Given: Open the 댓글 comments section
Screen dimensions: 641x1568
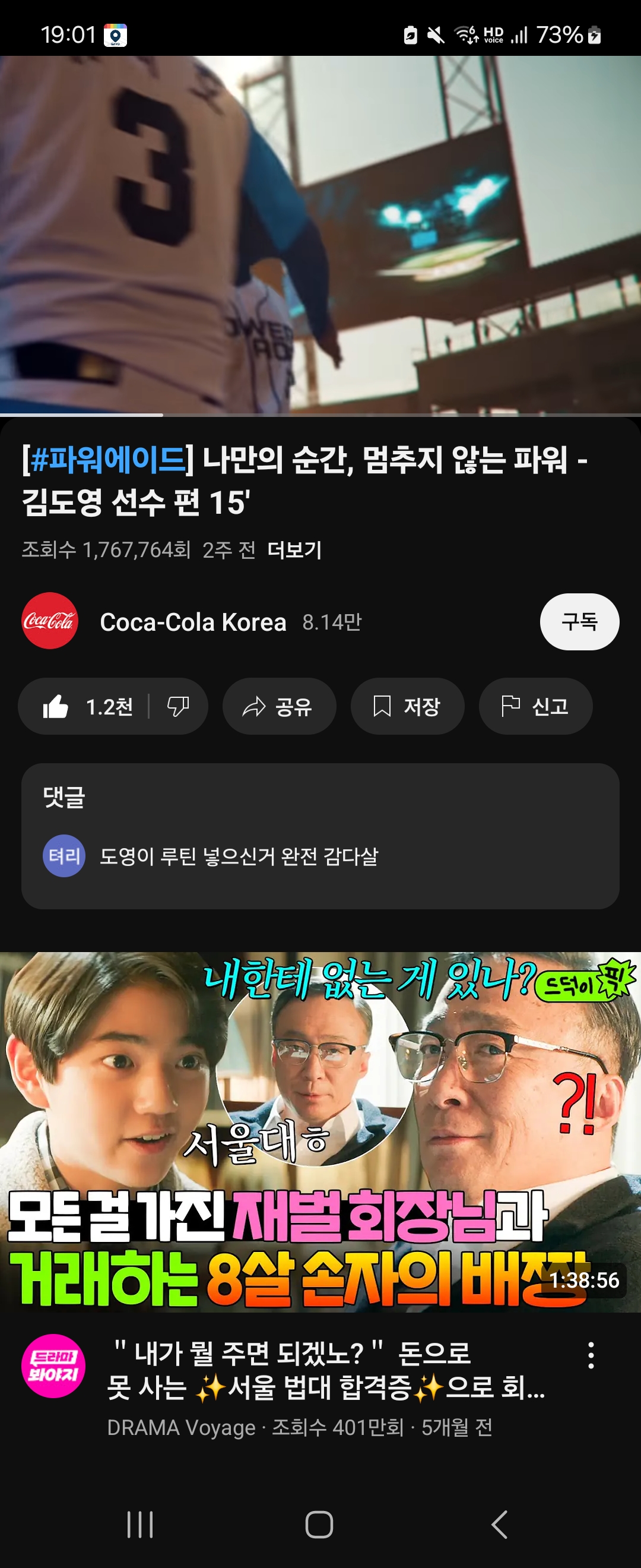Looking at the screenshot, I should click(x=320, y=836).
